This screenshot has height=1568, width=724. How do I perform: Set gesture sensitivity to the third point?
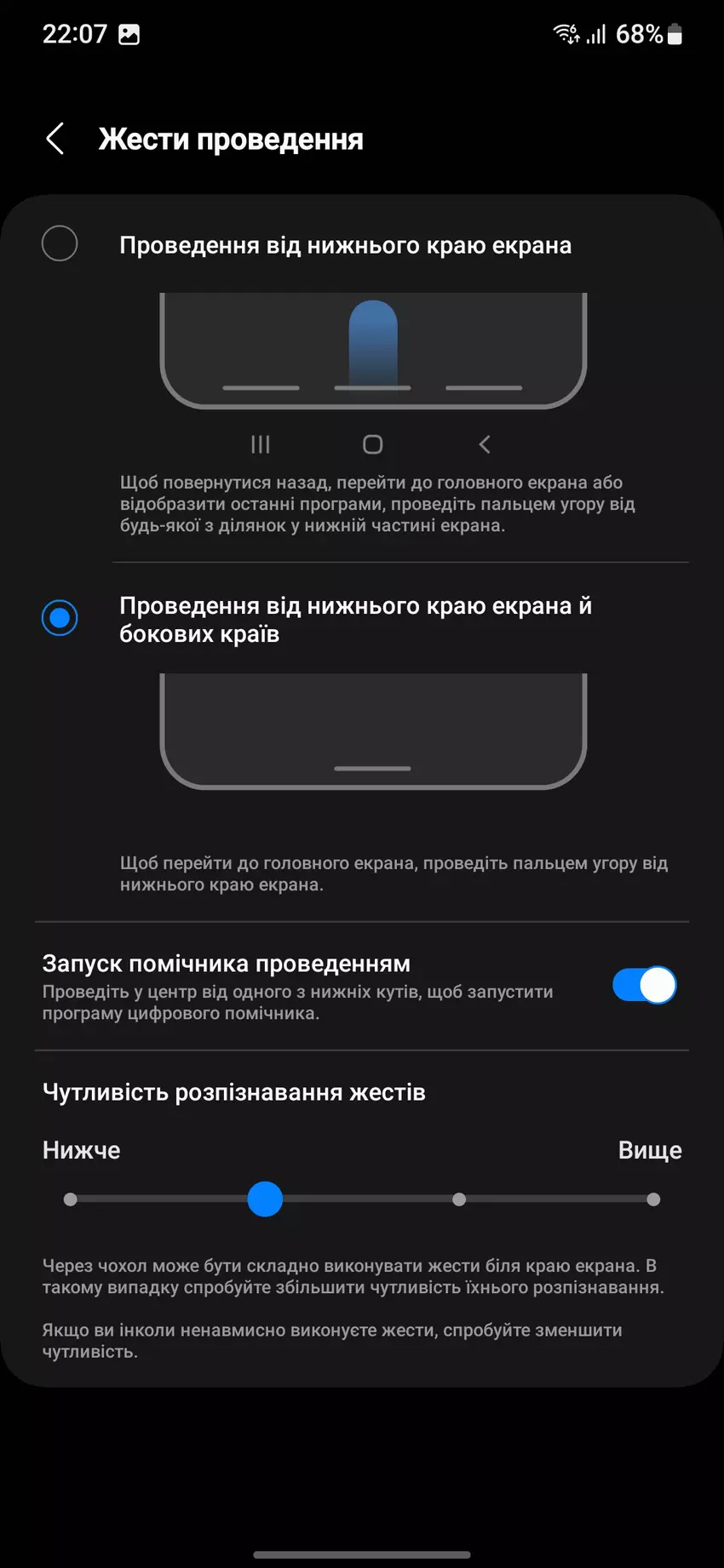coord(459,1199)
